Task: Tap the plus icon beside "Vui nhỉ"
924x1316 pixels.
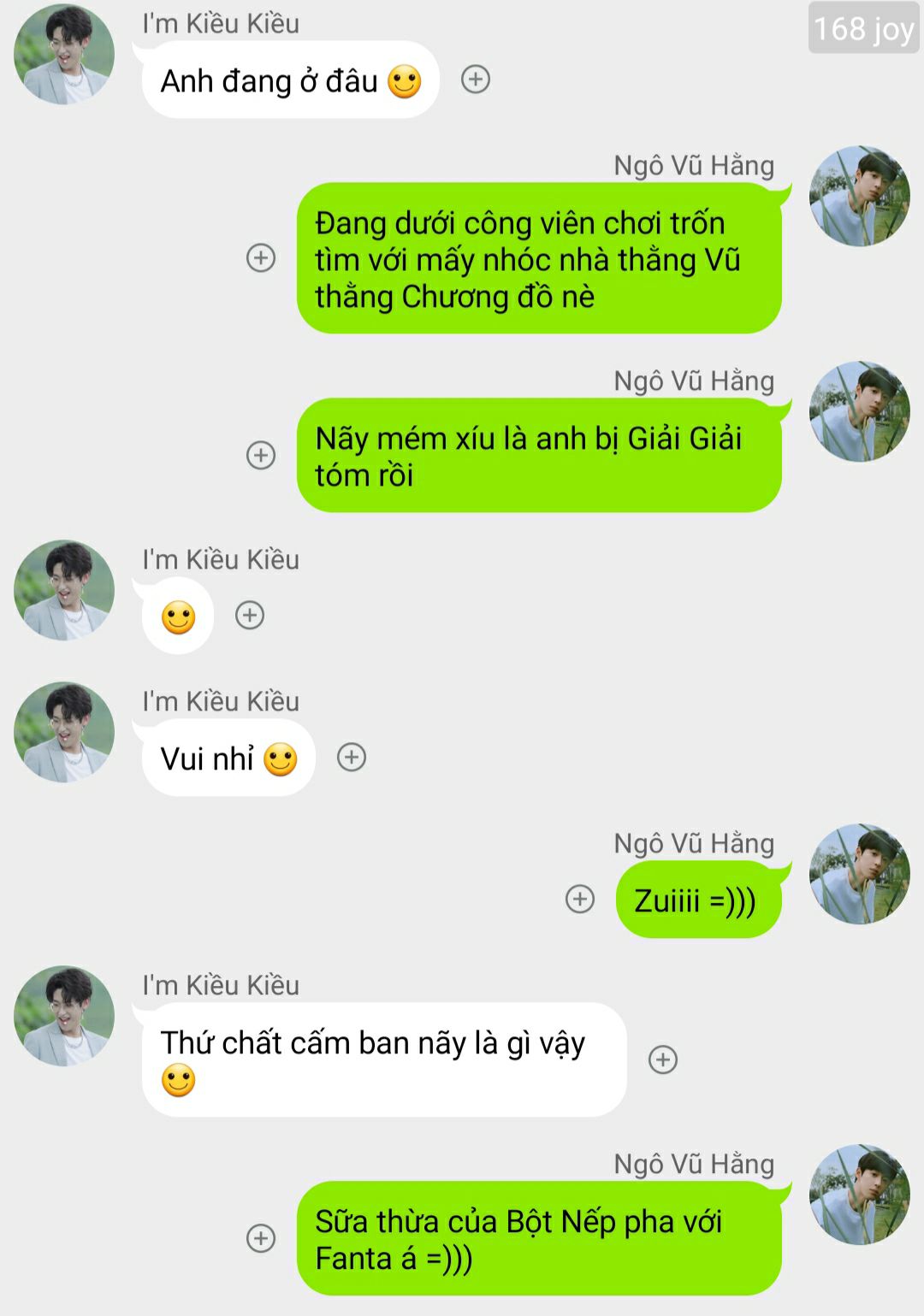Action: click(352, 757)
